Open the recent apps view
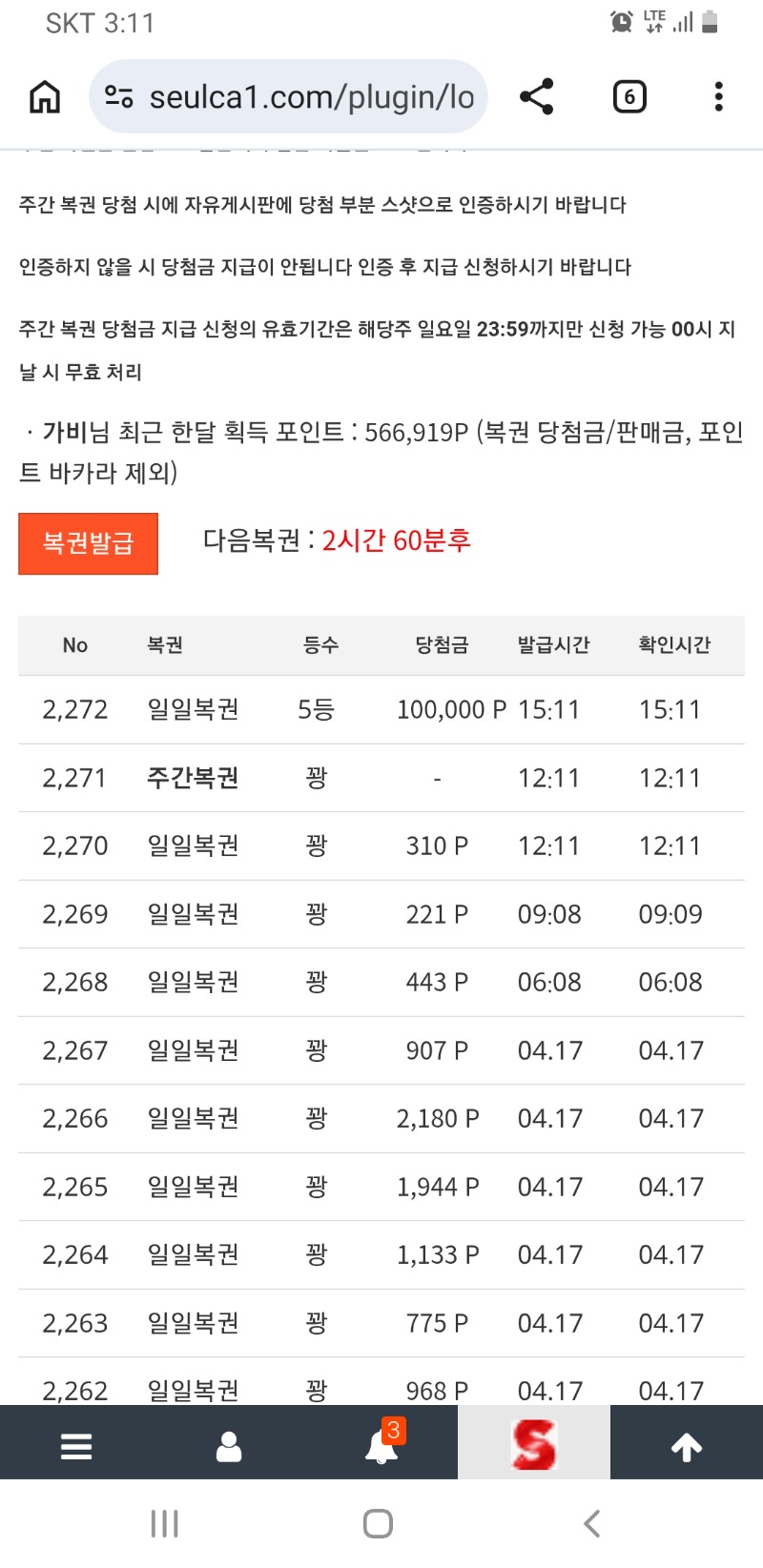The image size is (763, 1568). click(x=164, y=1523)
